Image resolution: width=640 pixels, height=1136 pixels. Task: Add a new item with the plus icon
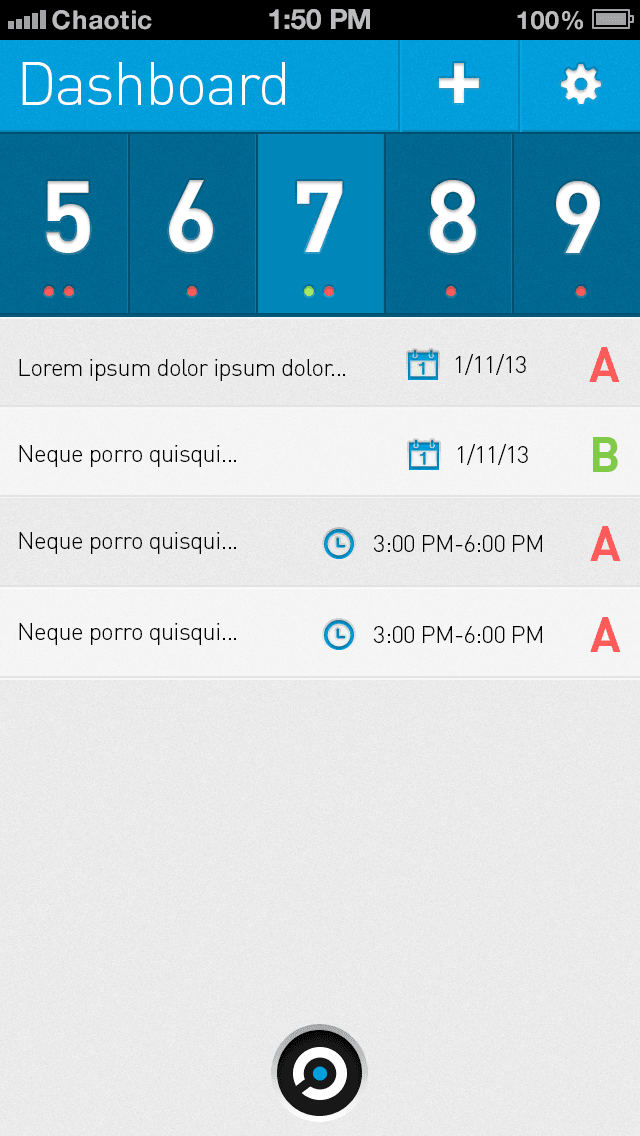click(x=459, y=85)
